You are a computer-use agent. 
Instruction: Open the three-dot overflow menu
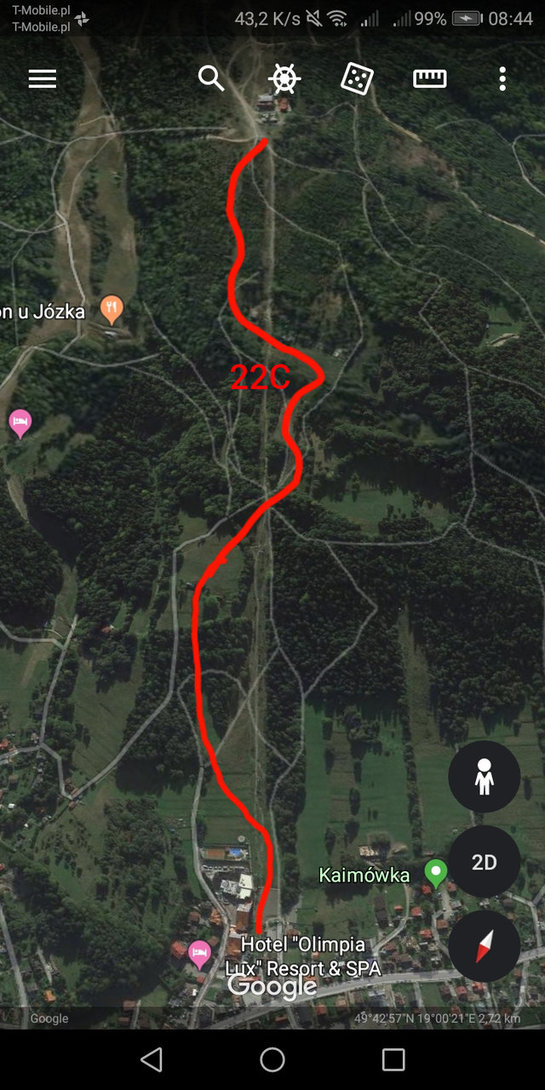(x=503, y=79)
